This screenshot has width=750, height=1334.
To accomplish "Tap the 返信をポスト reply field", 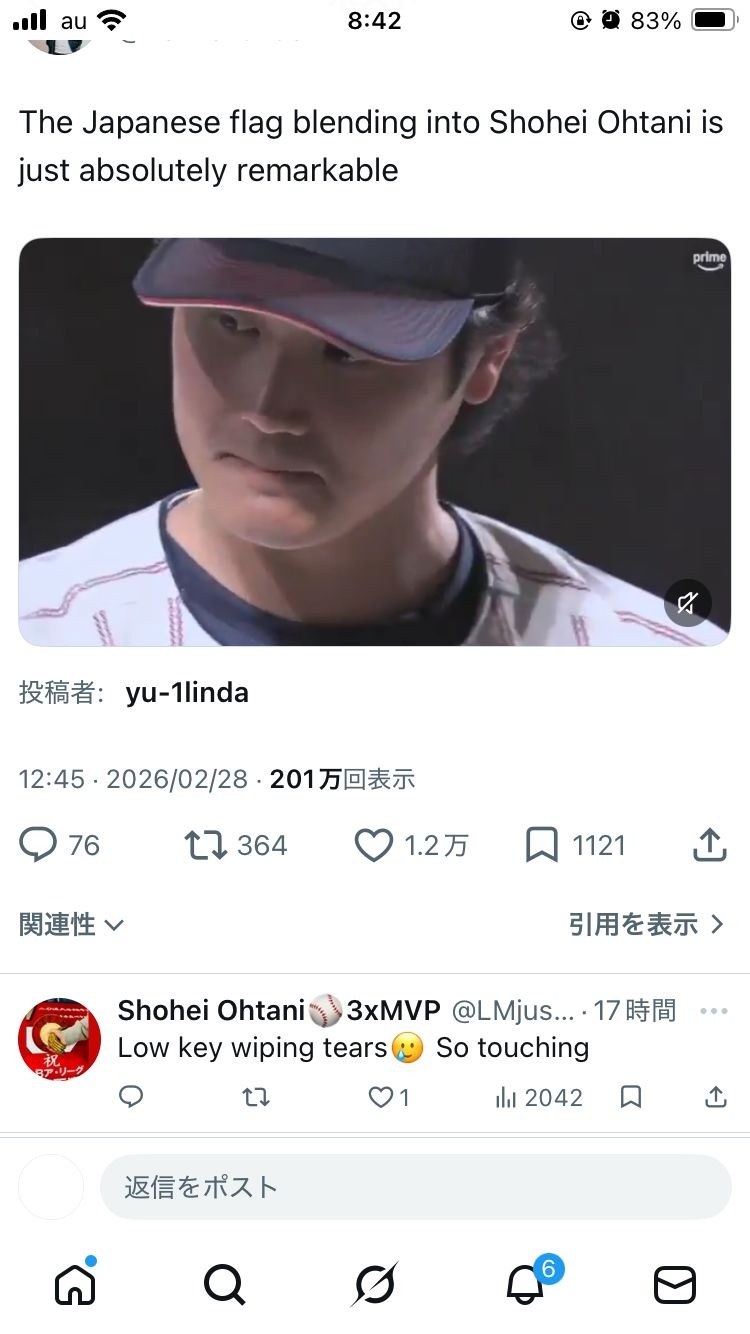I will pos(415,1187).
